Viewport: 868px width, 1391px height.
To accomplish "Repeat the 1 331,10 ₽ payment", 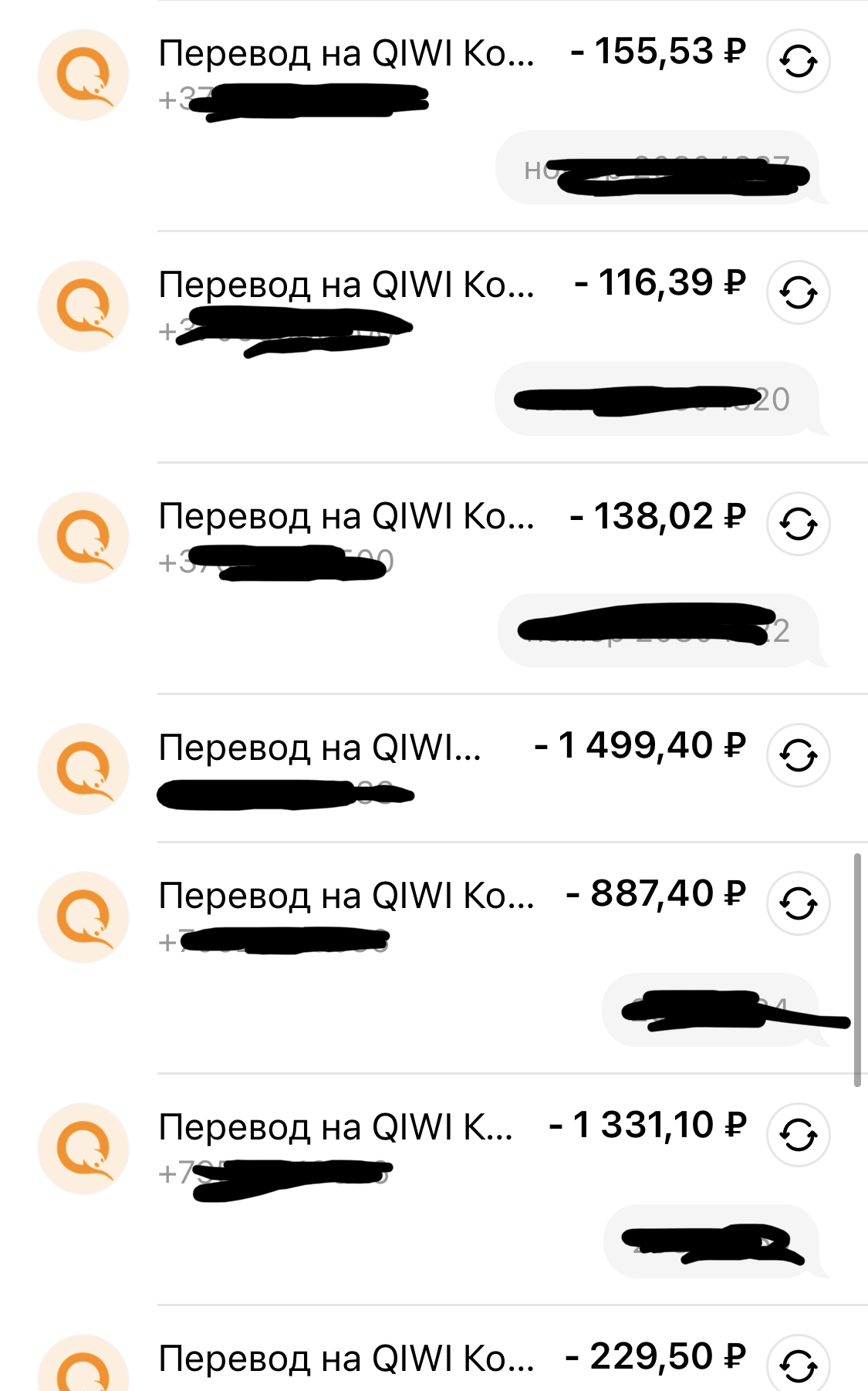I will tap(798, 1135).
